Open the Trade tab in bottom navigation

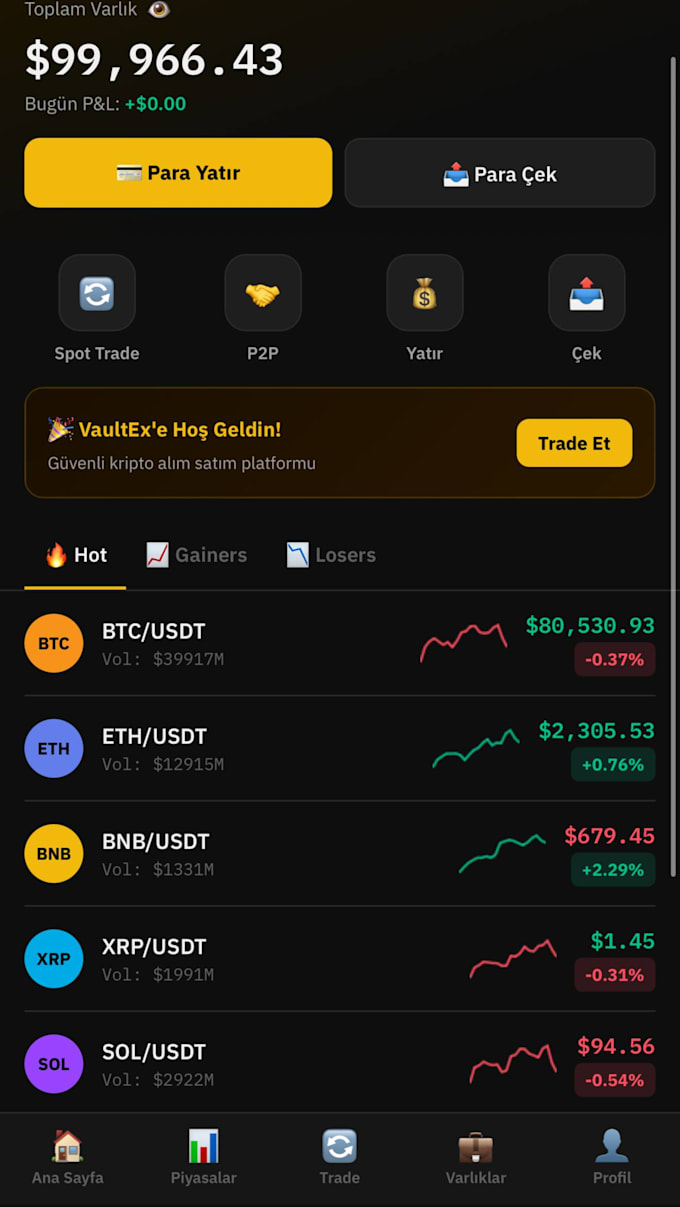click(x=340, y=1158)
